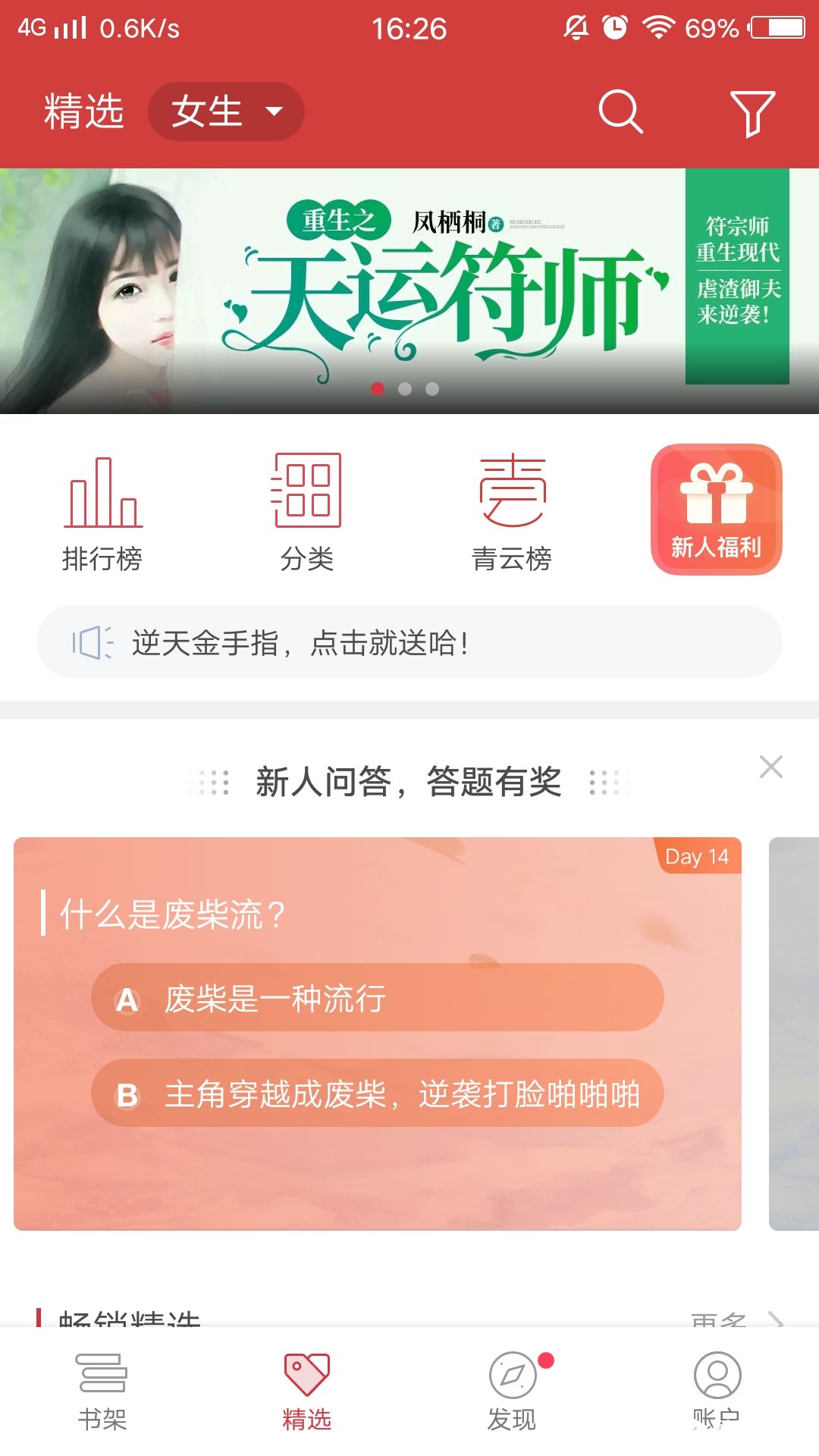
Task: Switch to the 发现 tab
Action: [x=512, y=1392]
